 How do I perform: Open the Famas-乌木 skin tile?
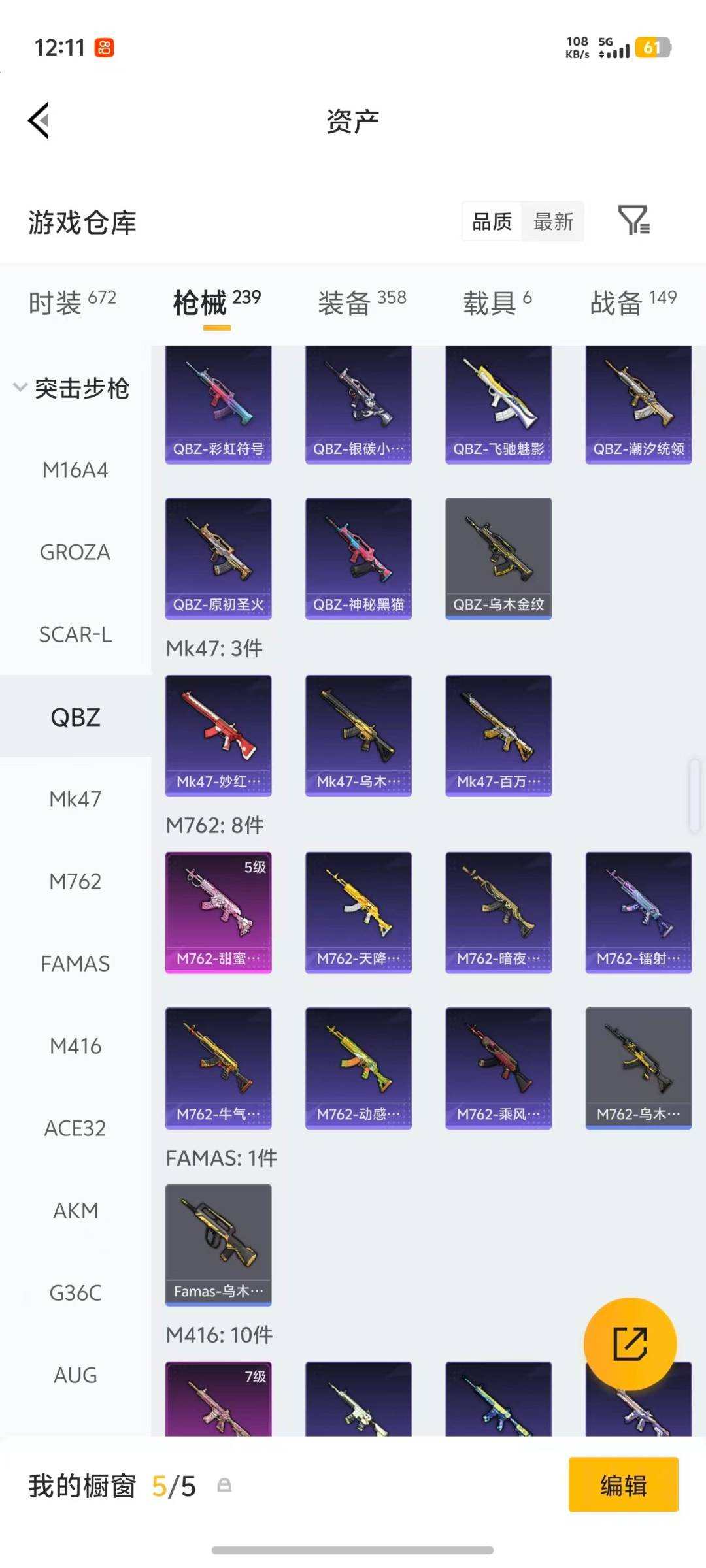[218, 1245]
